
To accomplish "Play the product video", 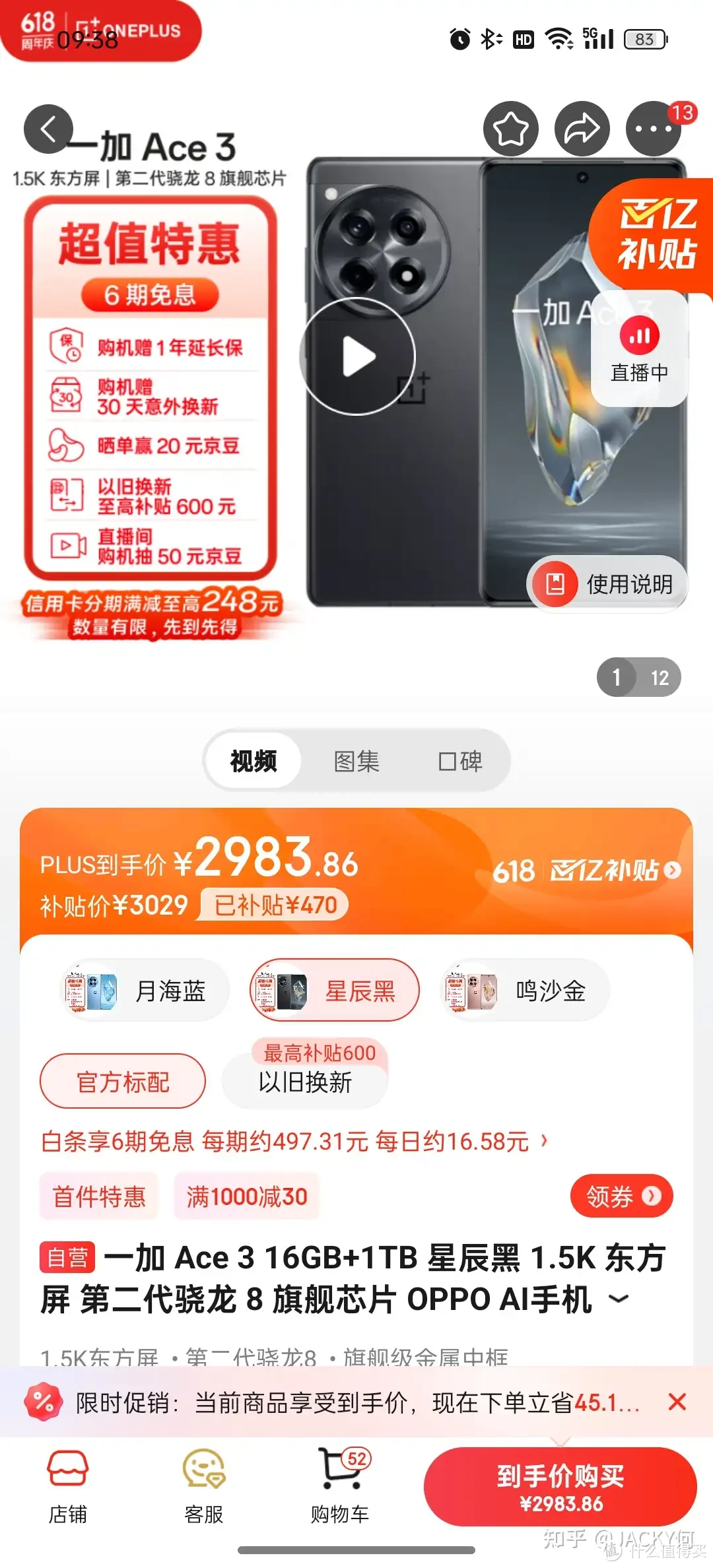I will 357,356.
